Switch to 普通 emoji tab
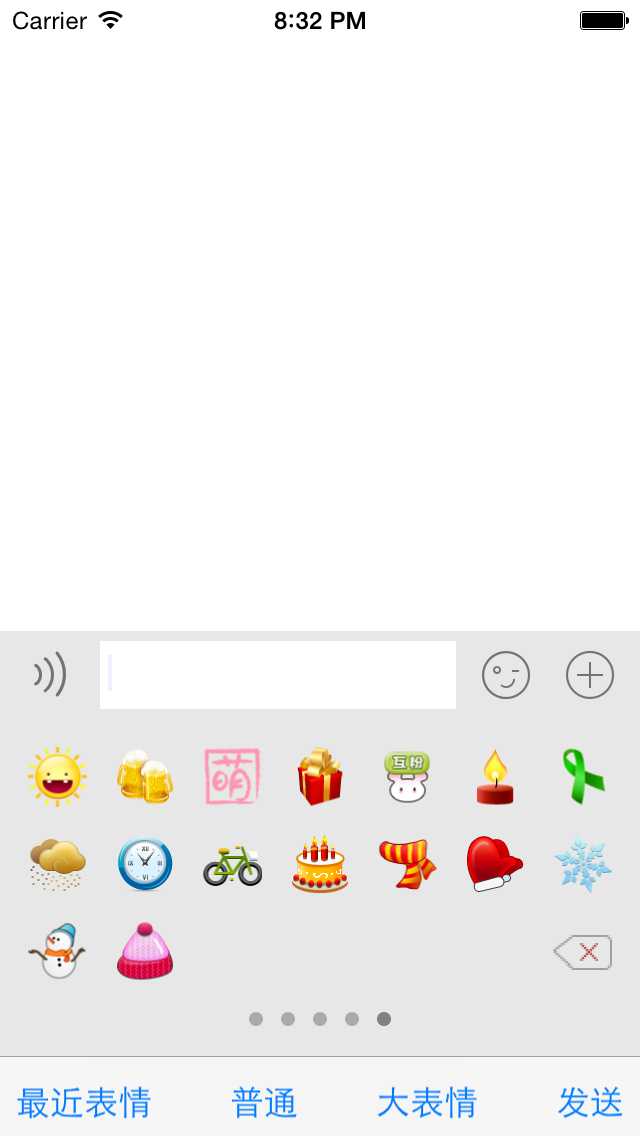 264,1102
